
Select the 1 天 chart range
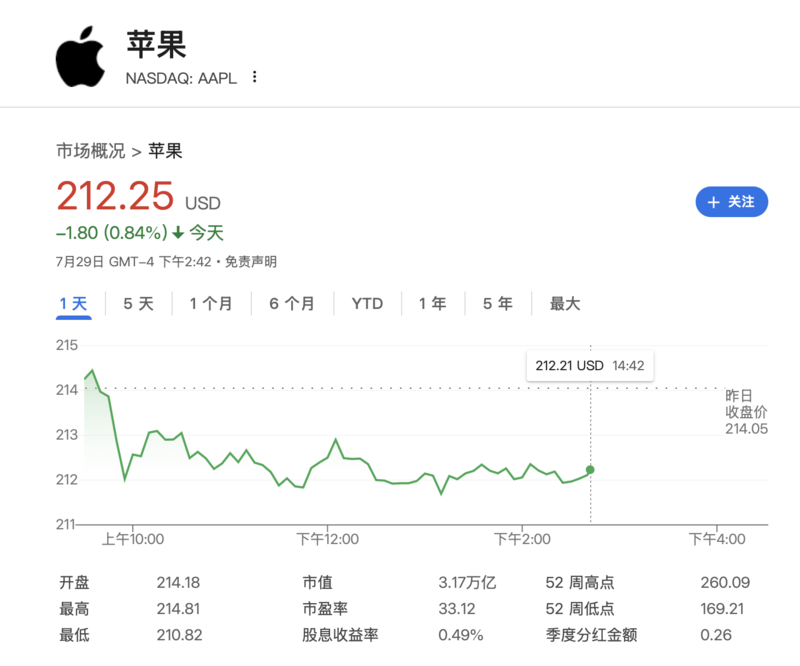pos(73,304)
